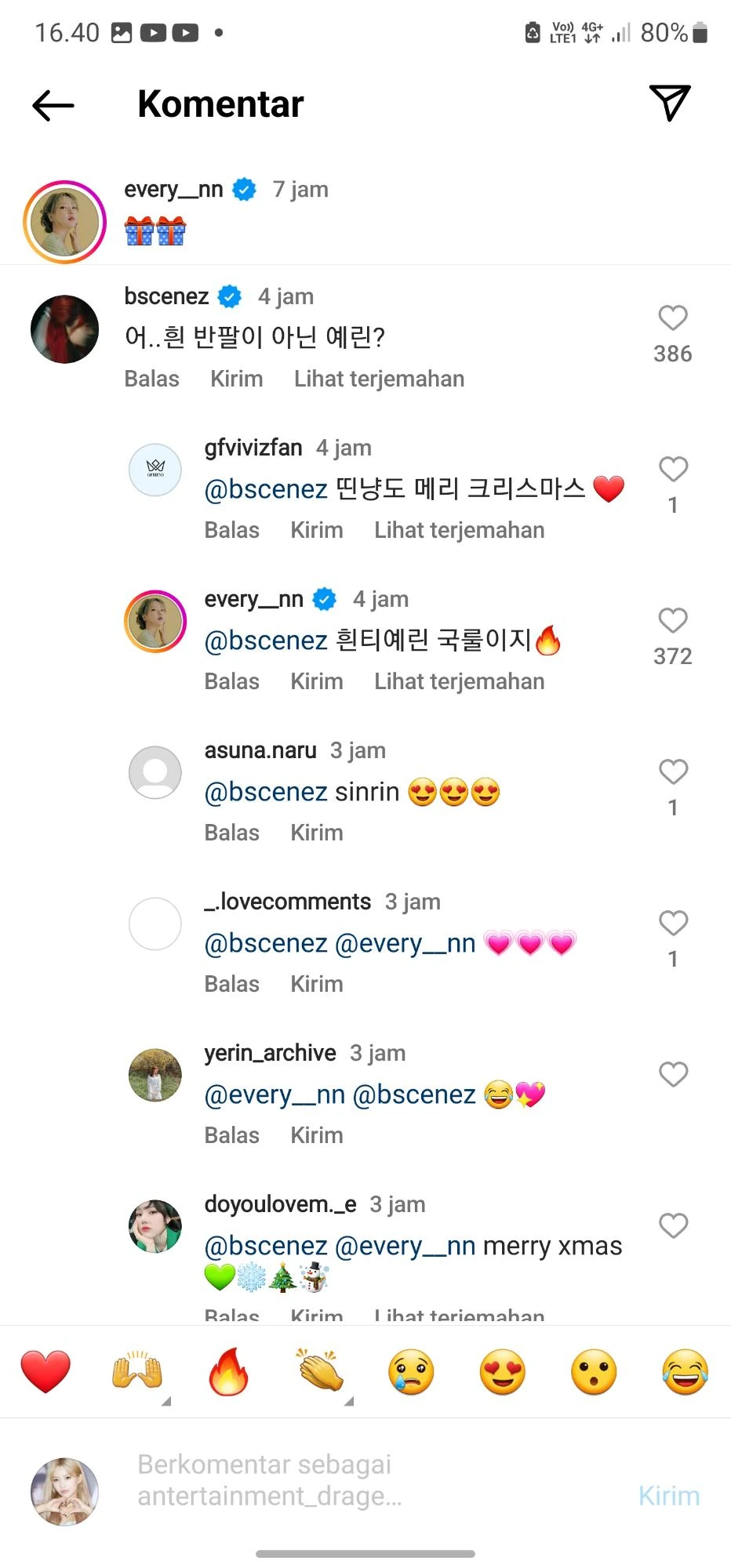
Task: Like yerin_archive's comment heart
Action: click(x=672, y=1074)
